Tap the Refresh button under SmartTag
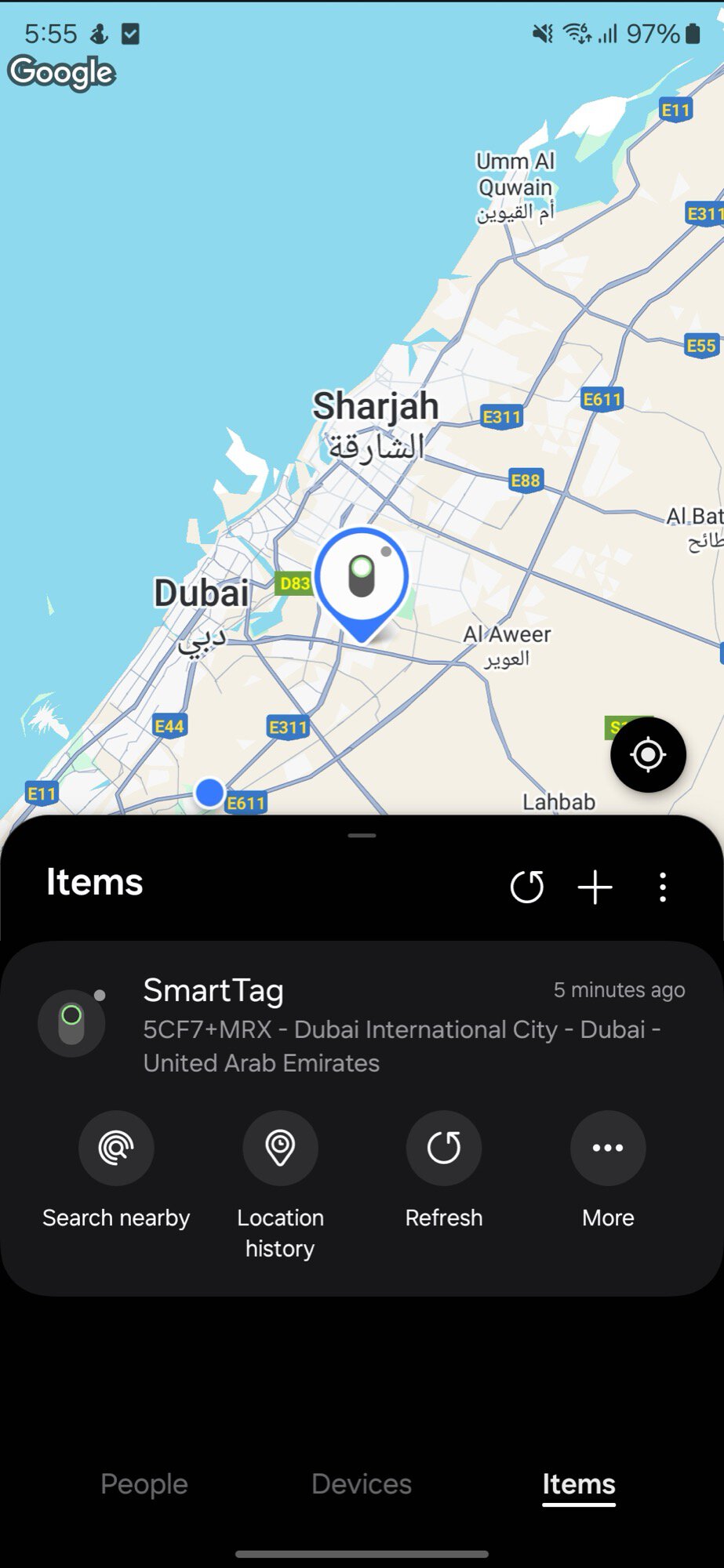This screenshot has width=724, height=1568. (x=444, y=1149)
